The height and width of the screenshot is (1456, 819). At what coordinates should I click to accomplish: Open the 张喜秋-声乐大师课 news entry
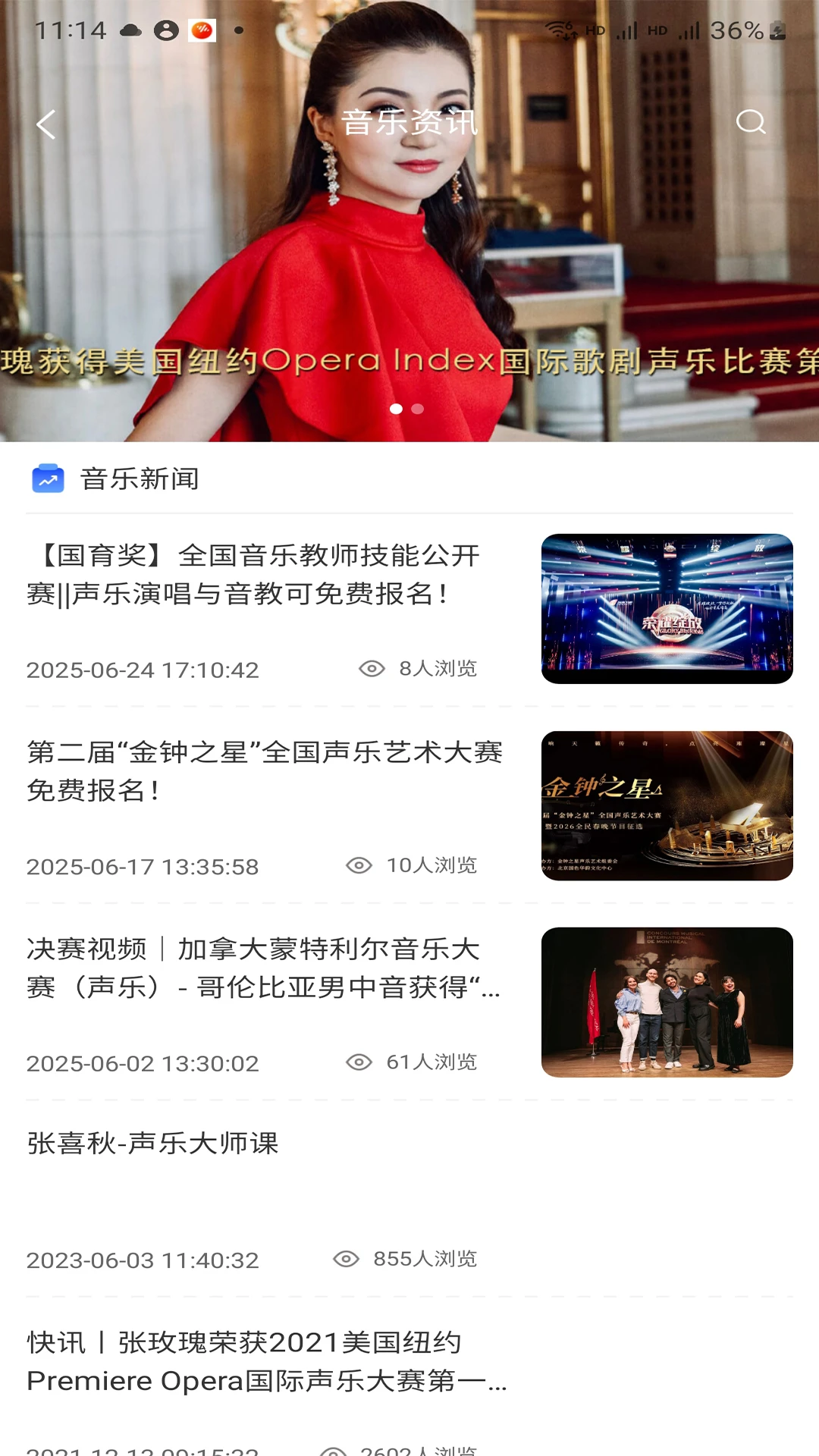point(152,1145)
